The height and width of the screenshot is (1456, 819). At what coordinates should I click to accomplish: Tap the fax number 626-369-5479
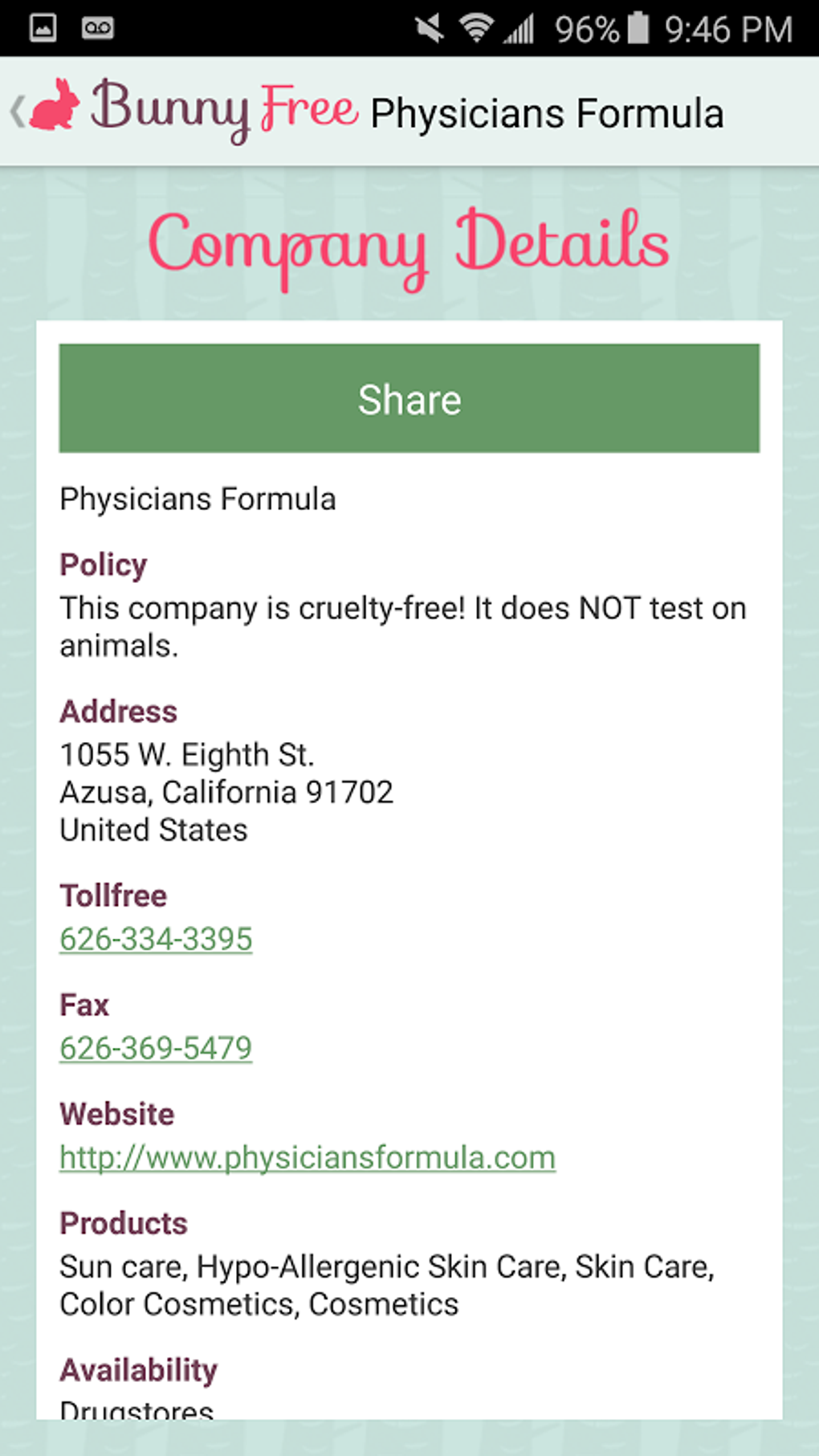[x=156, y=1048]
